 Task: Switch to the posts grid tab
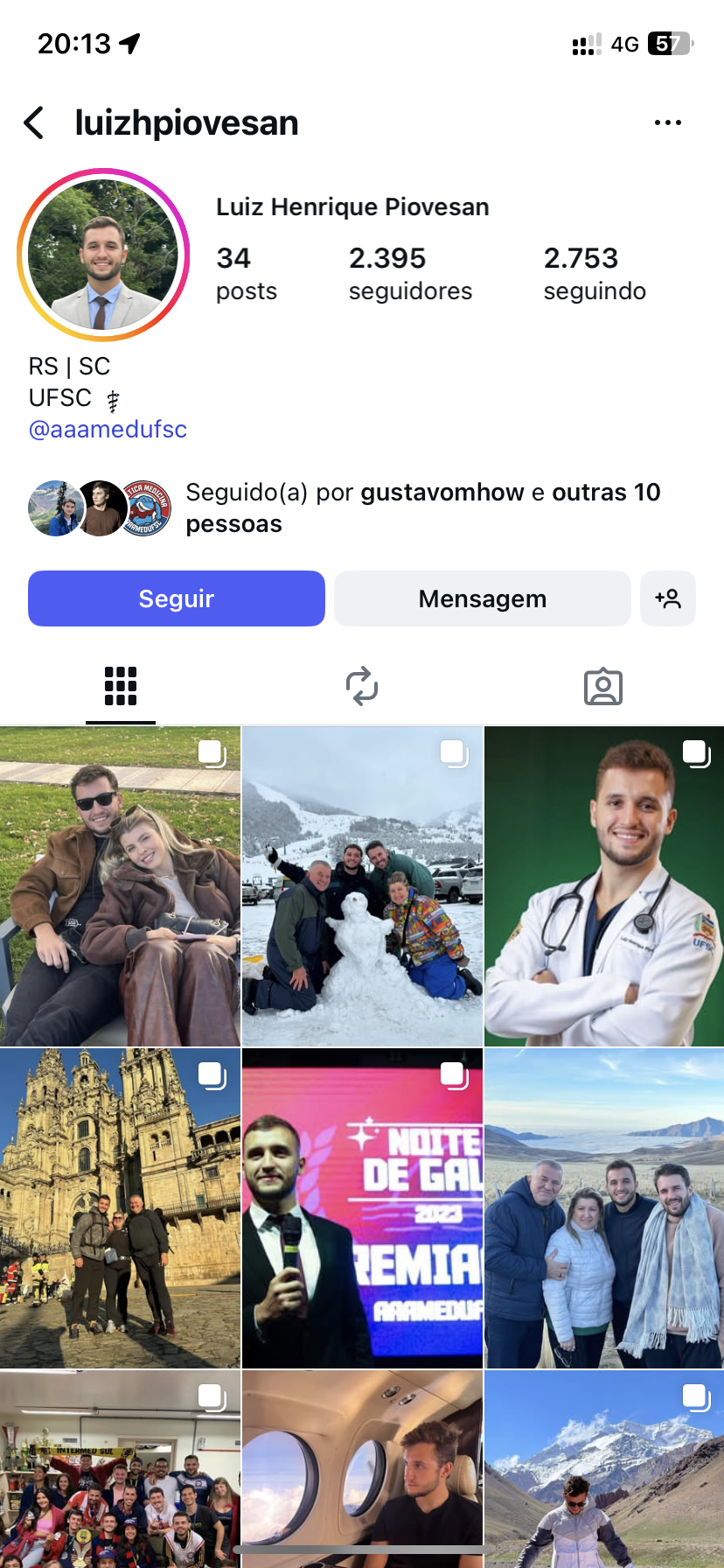(x=121, y=687)
